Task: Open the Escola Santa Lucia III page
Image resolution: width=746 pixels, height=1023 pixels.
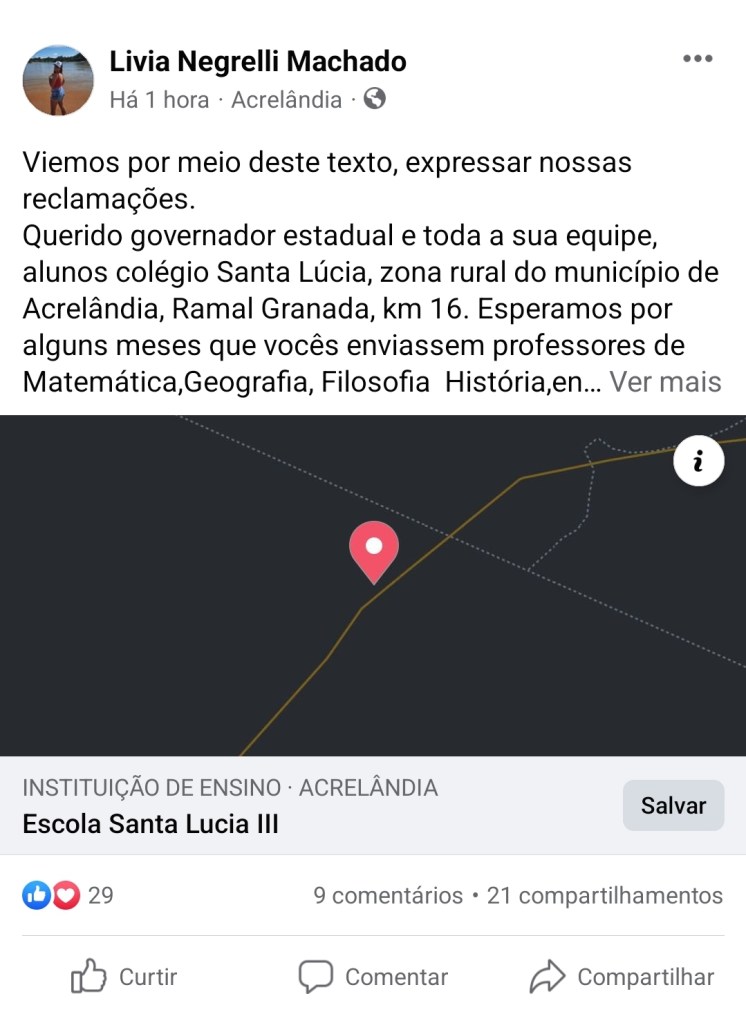Action: [151, 824]
